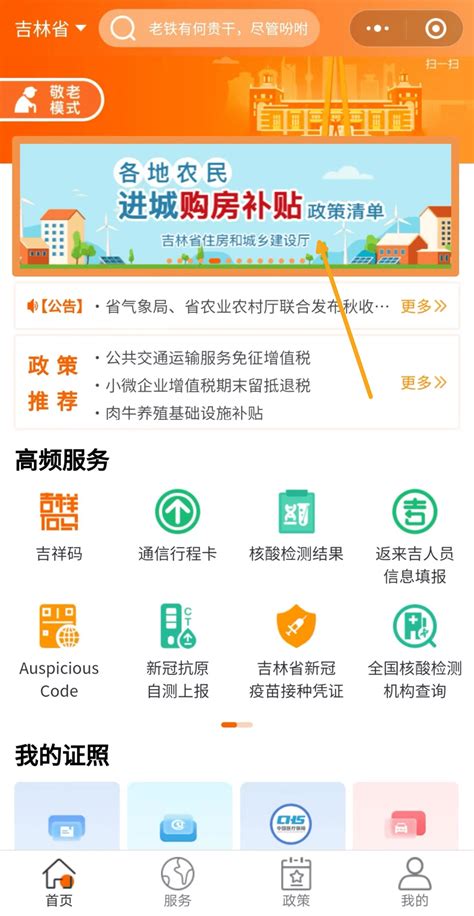This screenshot has height=916, width=474.
Task: View more 公告 announcements
Action: pos(423,306)
